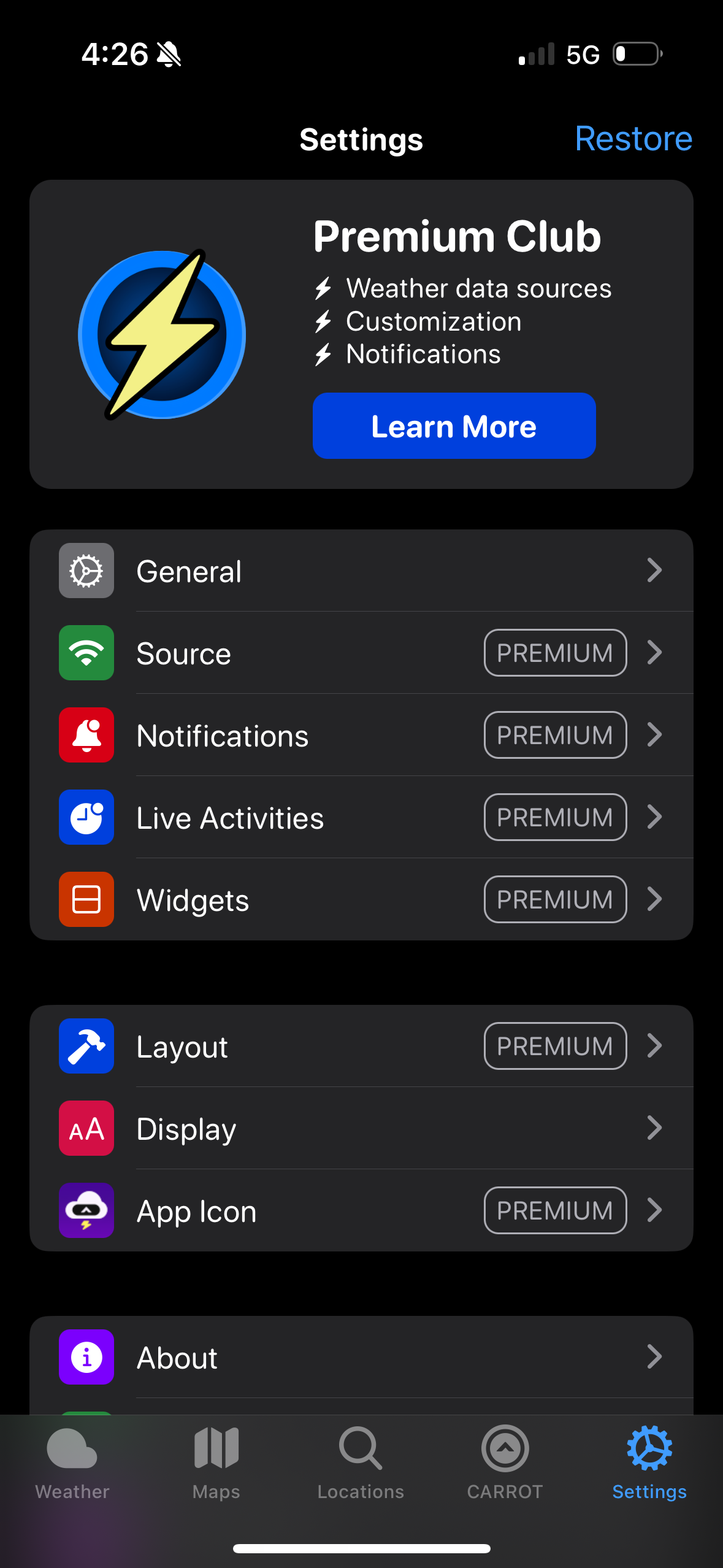Tap Restore at top right
The height and width of the screenshot is (1568, 723).
click(633, 139)
